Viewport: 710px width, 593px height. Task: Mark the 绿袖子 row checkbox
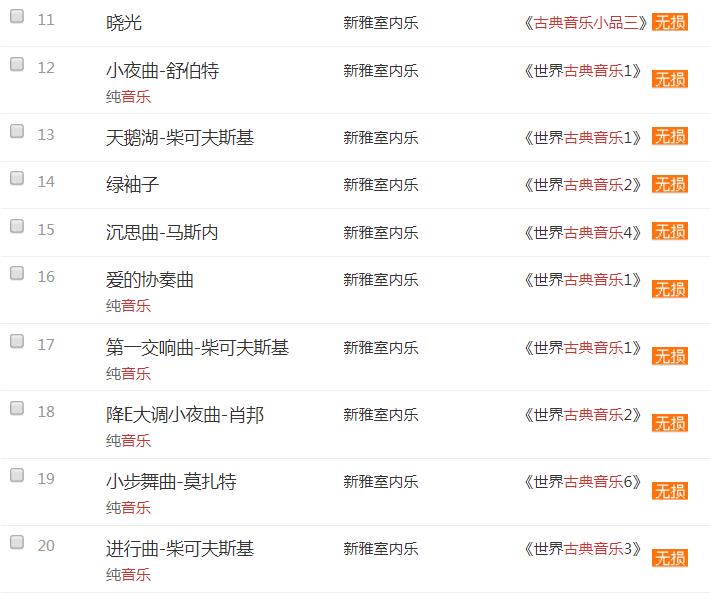[17, 178]
